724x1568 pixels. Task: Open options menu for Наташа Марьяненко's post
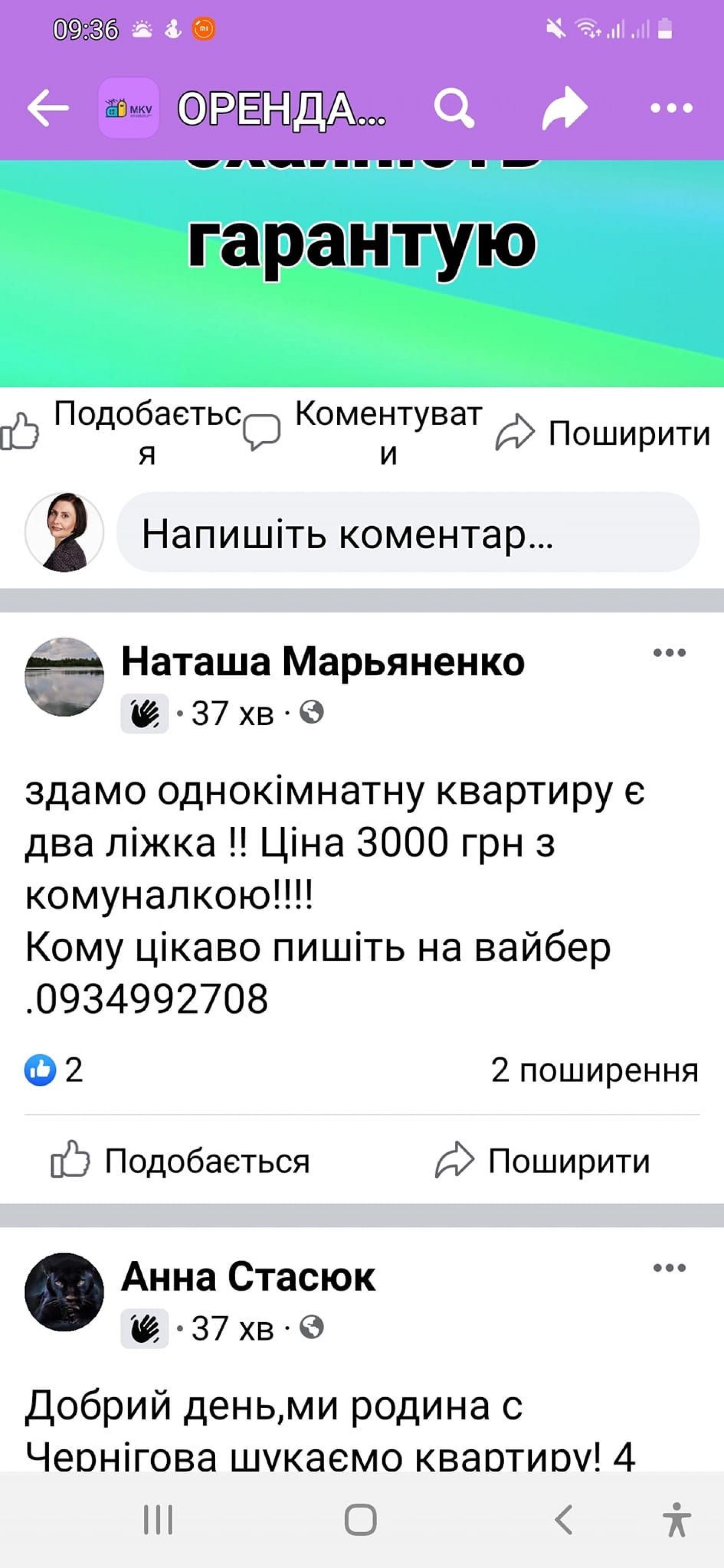669,653
